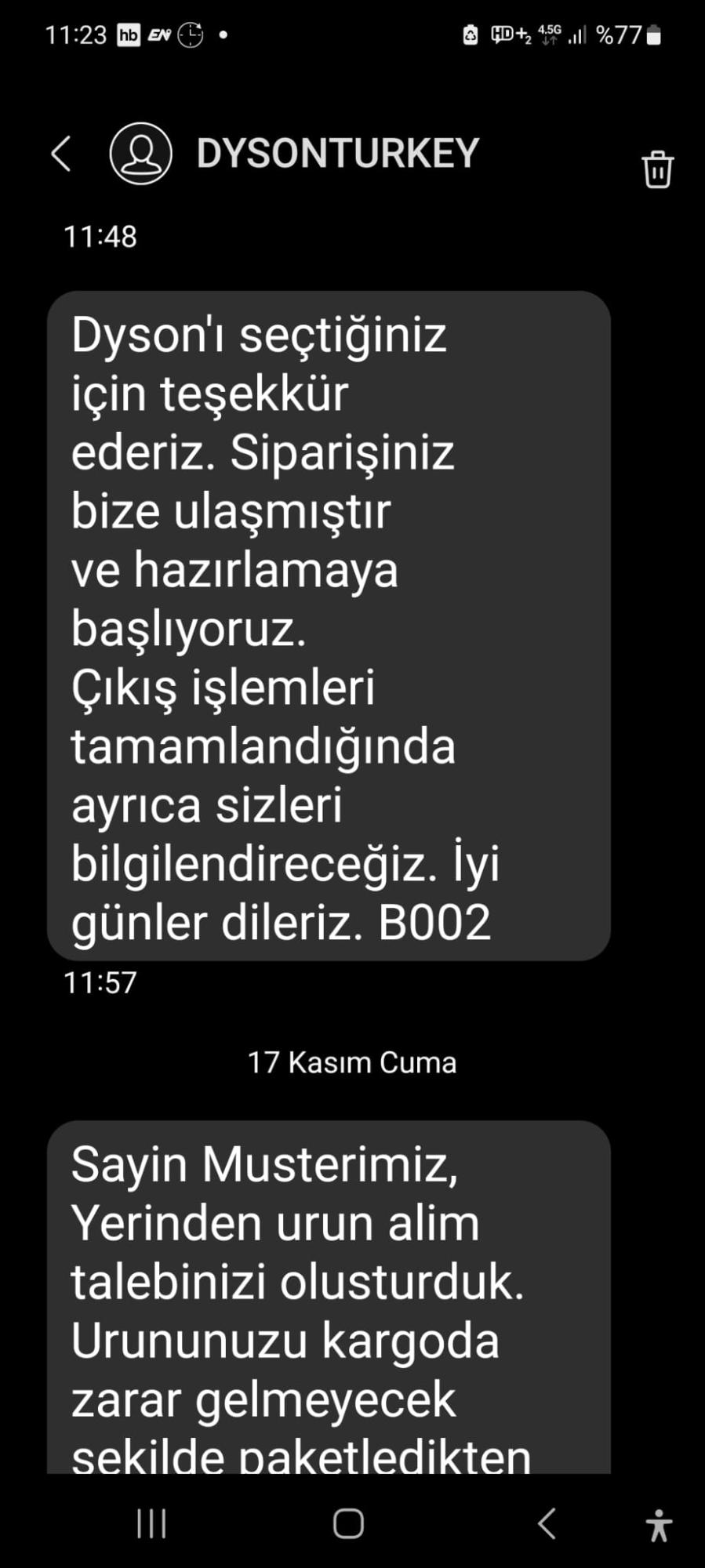The image size is (705, 1568).
Task: Tap the 11:48 timestamp label
Action: 100,235
